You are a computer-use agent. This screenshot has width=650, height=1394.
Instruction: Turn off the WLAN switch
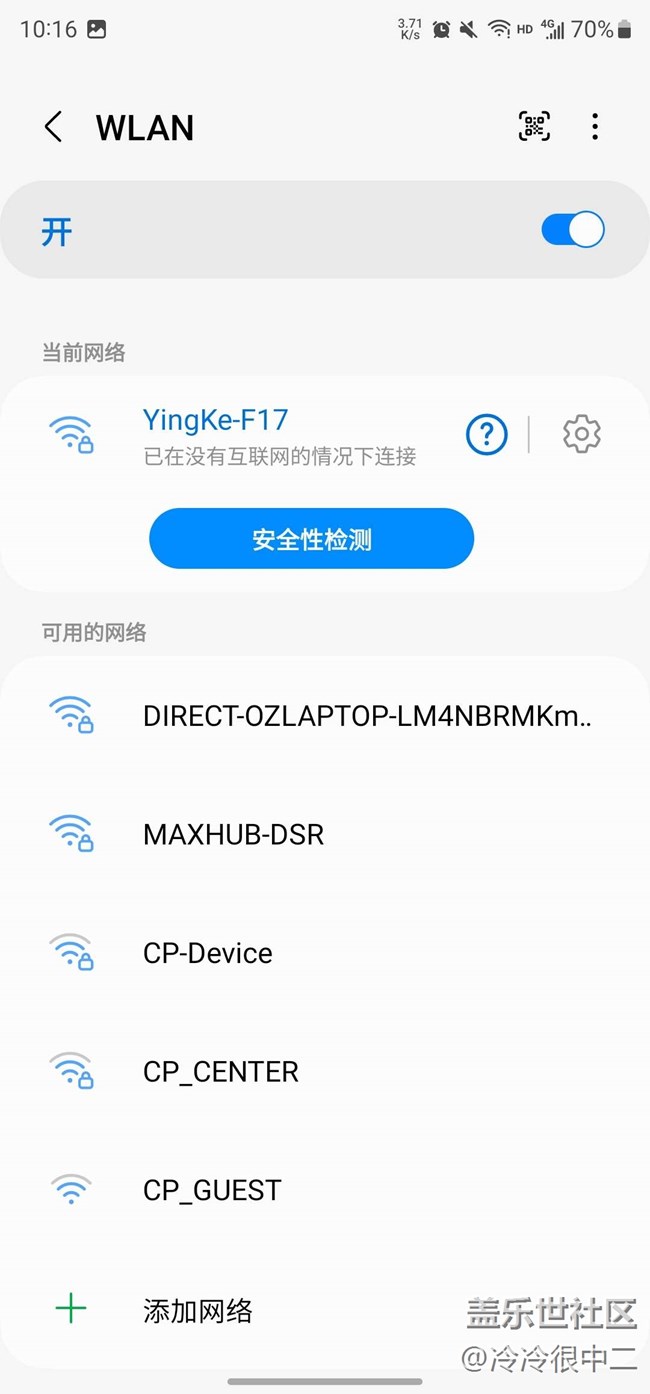pos(573,230)
